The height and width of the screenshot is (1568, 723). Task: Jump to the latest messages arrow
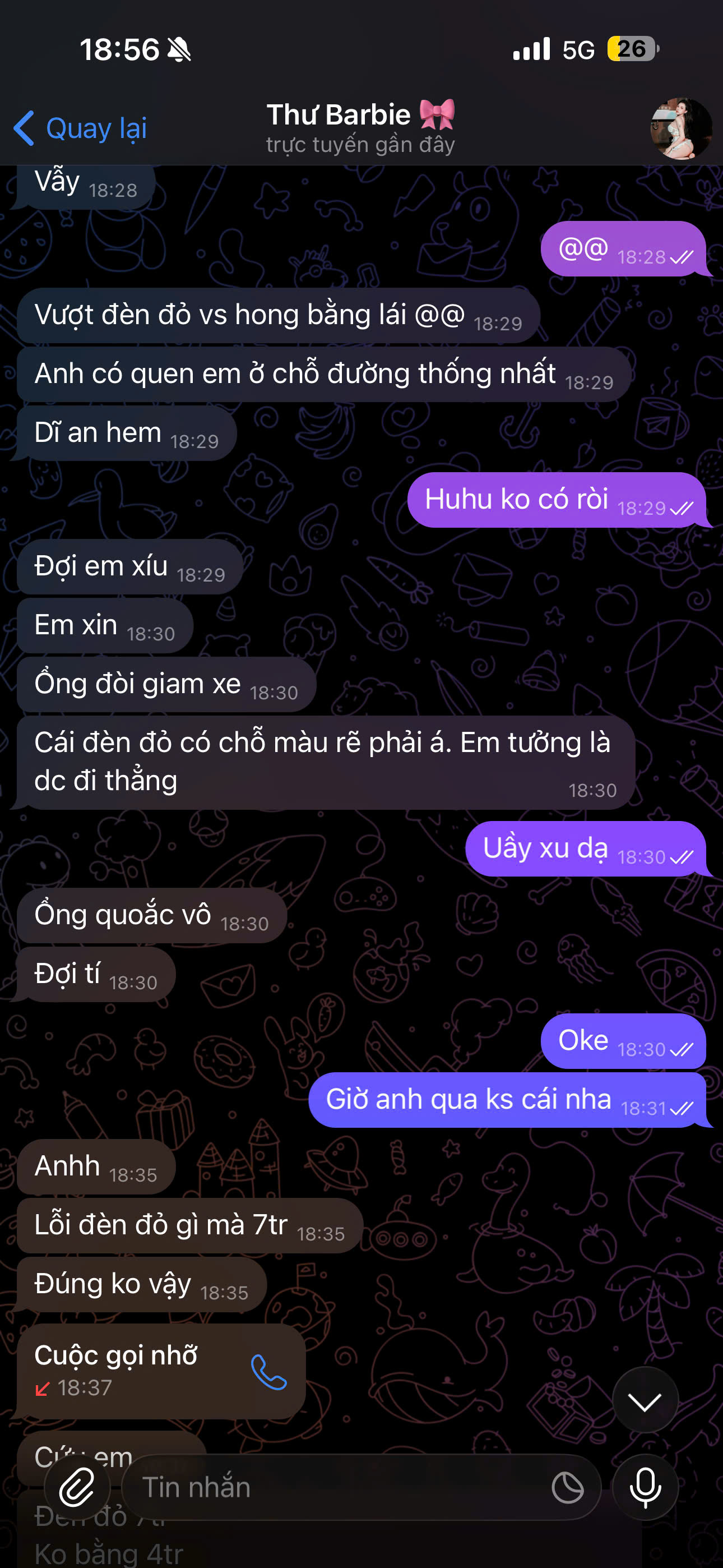(645, 1401)
